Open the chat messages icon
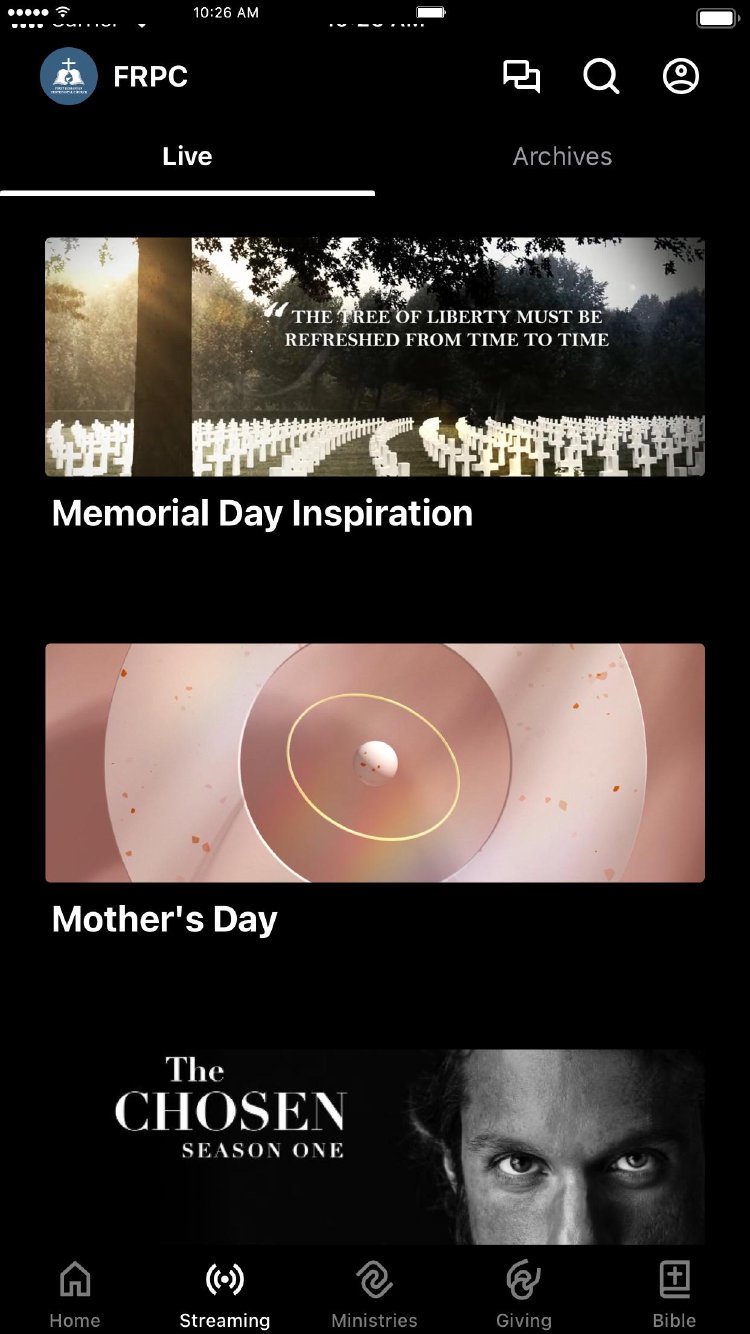This screenshot has width=750, height=1334. [x=521, y=77]
